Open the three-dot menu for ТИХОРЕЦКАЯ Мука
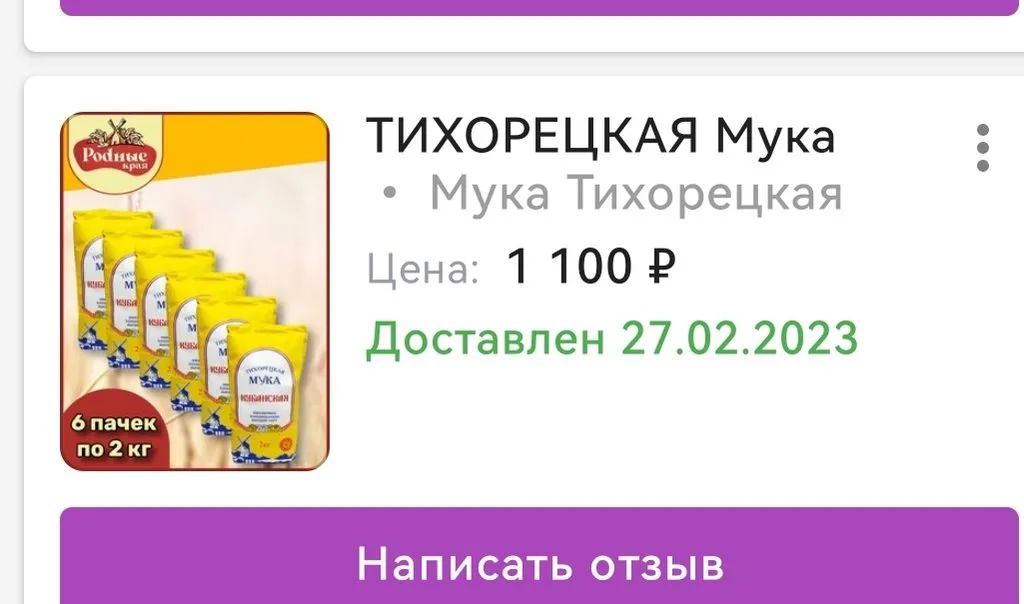Viewport: 1024px width, 604px height. coord(982,148)
